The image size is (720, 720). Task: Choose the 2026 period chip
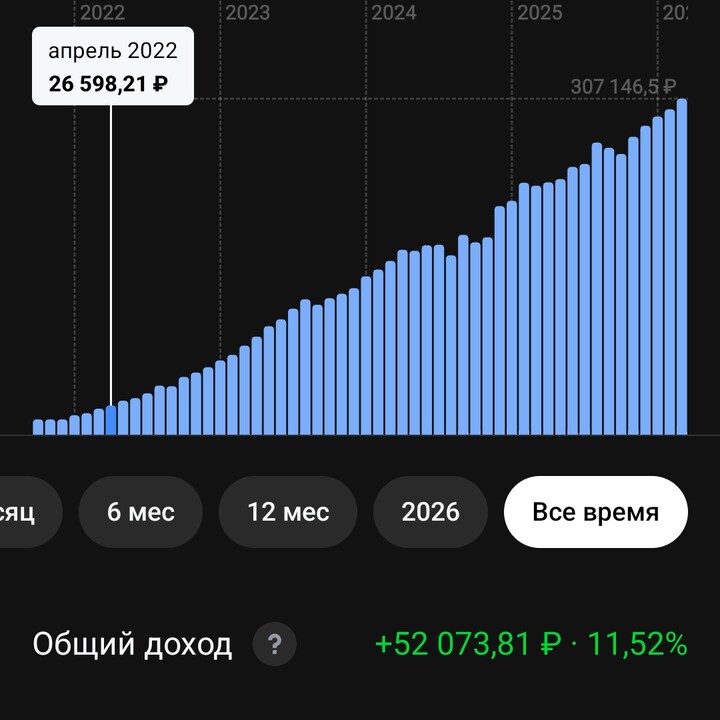point(430,512)
